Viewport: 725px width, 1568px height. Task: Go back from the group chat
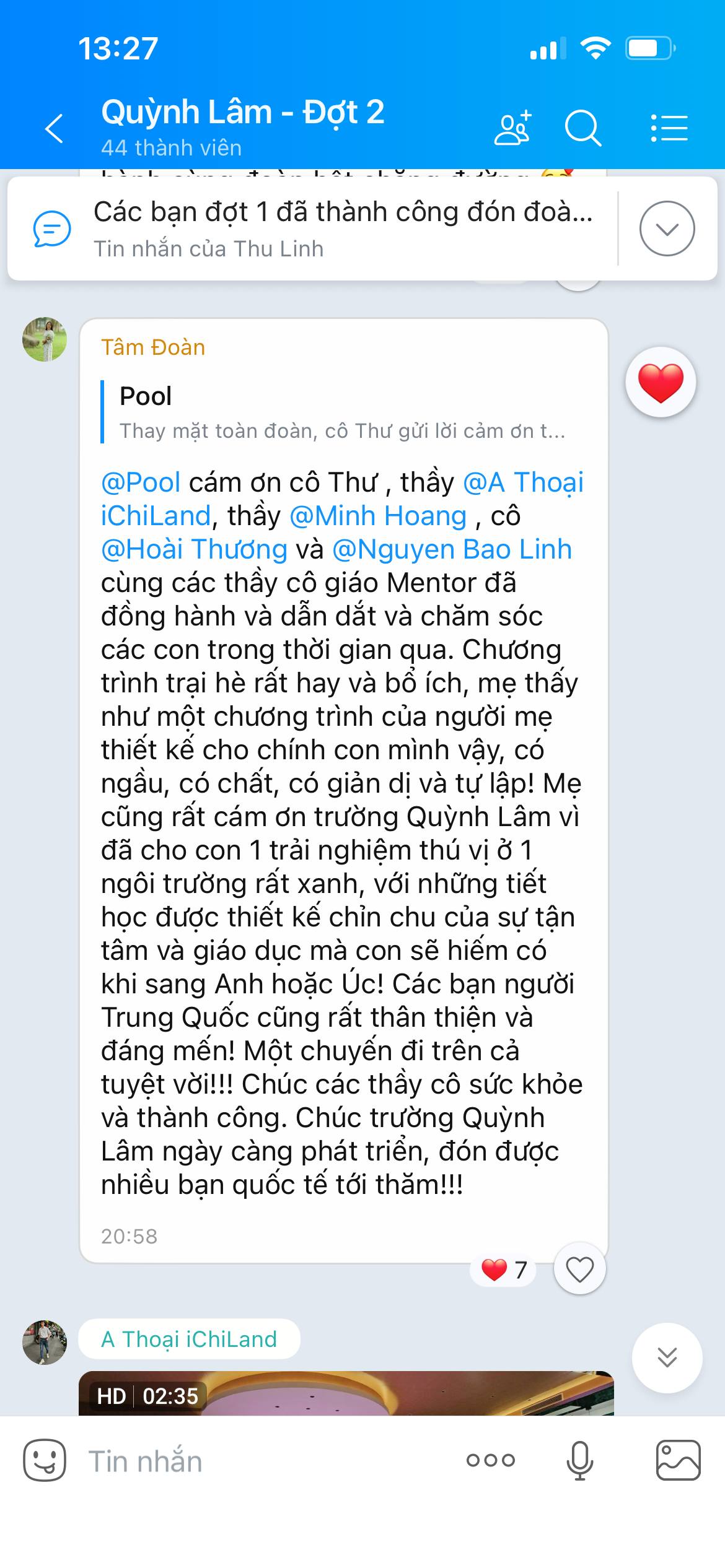55,128
